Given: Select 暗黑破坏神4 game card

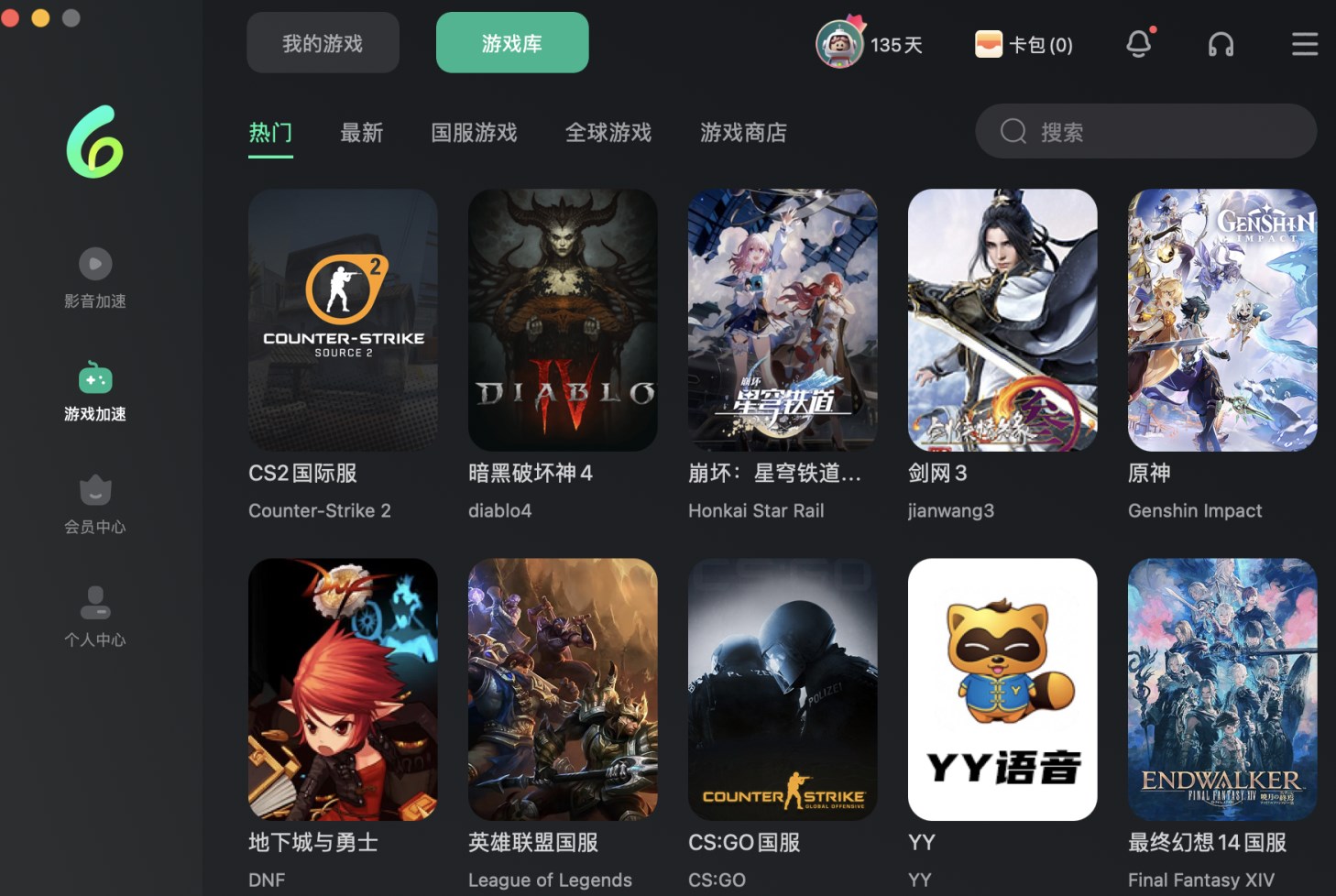Looking at the screenshot, I should 563,321.
